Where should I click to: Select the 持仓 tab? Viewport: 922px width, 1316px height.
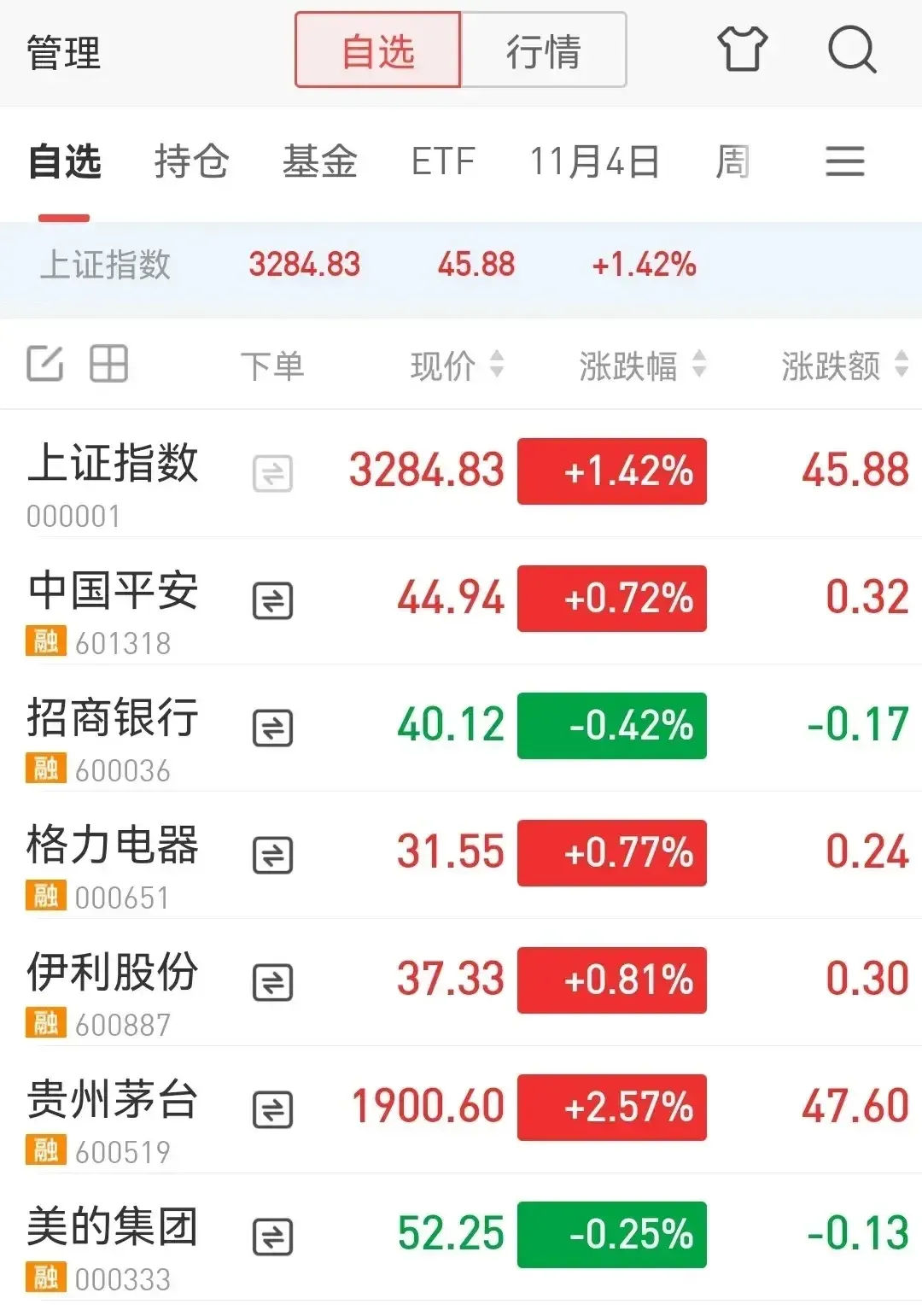tap(191, 161)
